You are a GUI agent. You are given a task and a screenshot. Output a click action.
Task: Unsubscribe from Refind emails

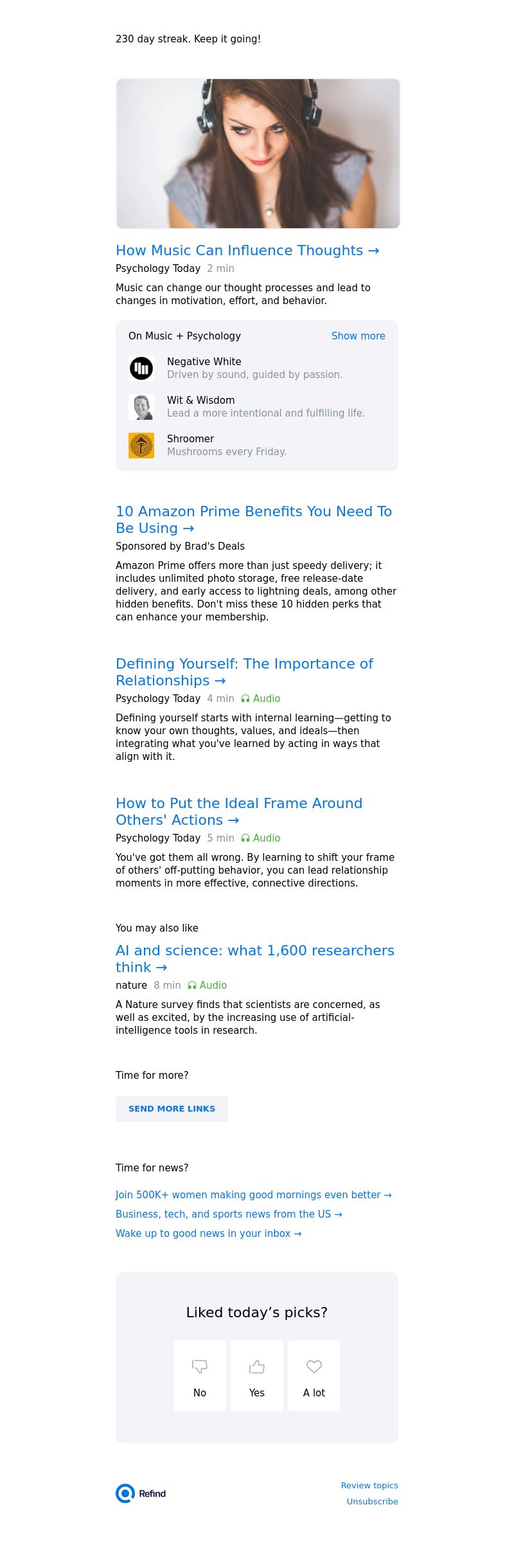[372, 1502]
